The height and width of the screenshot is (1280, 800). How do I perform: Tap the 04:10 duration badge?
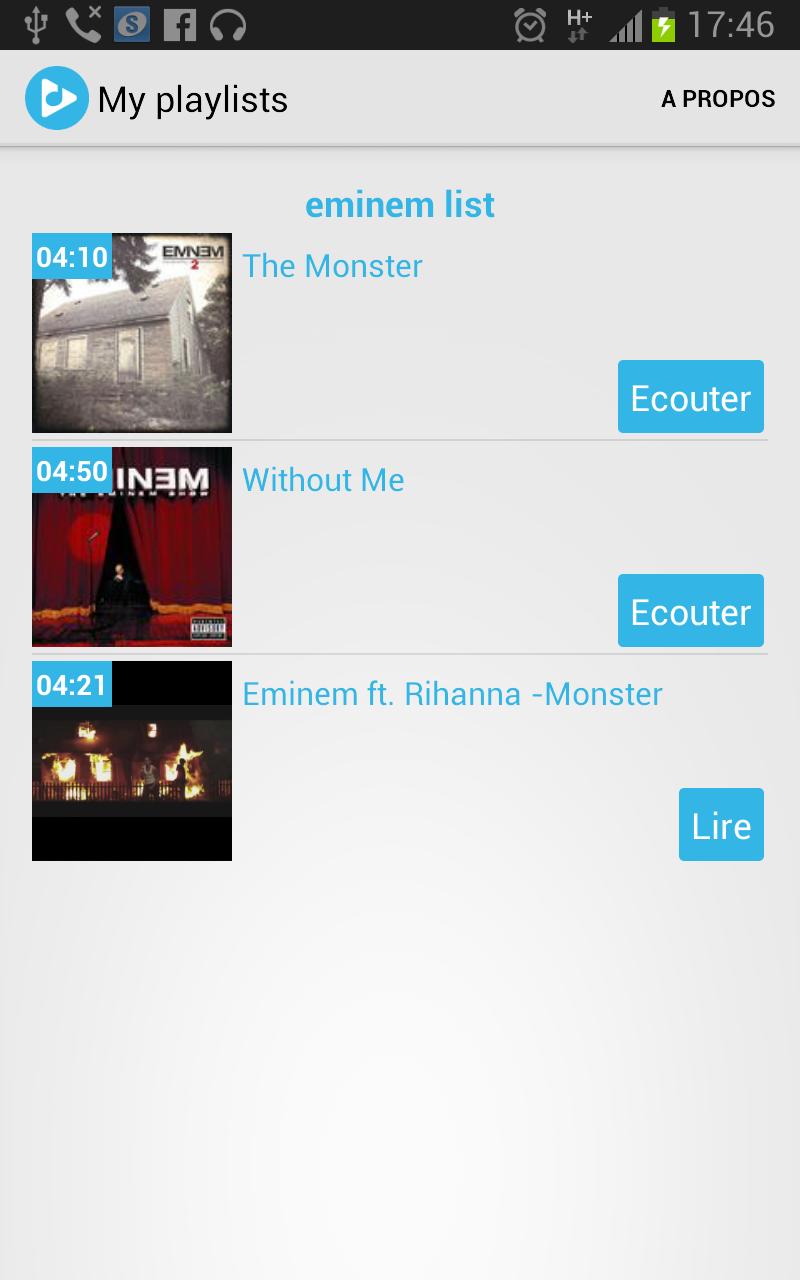[71, 257]
